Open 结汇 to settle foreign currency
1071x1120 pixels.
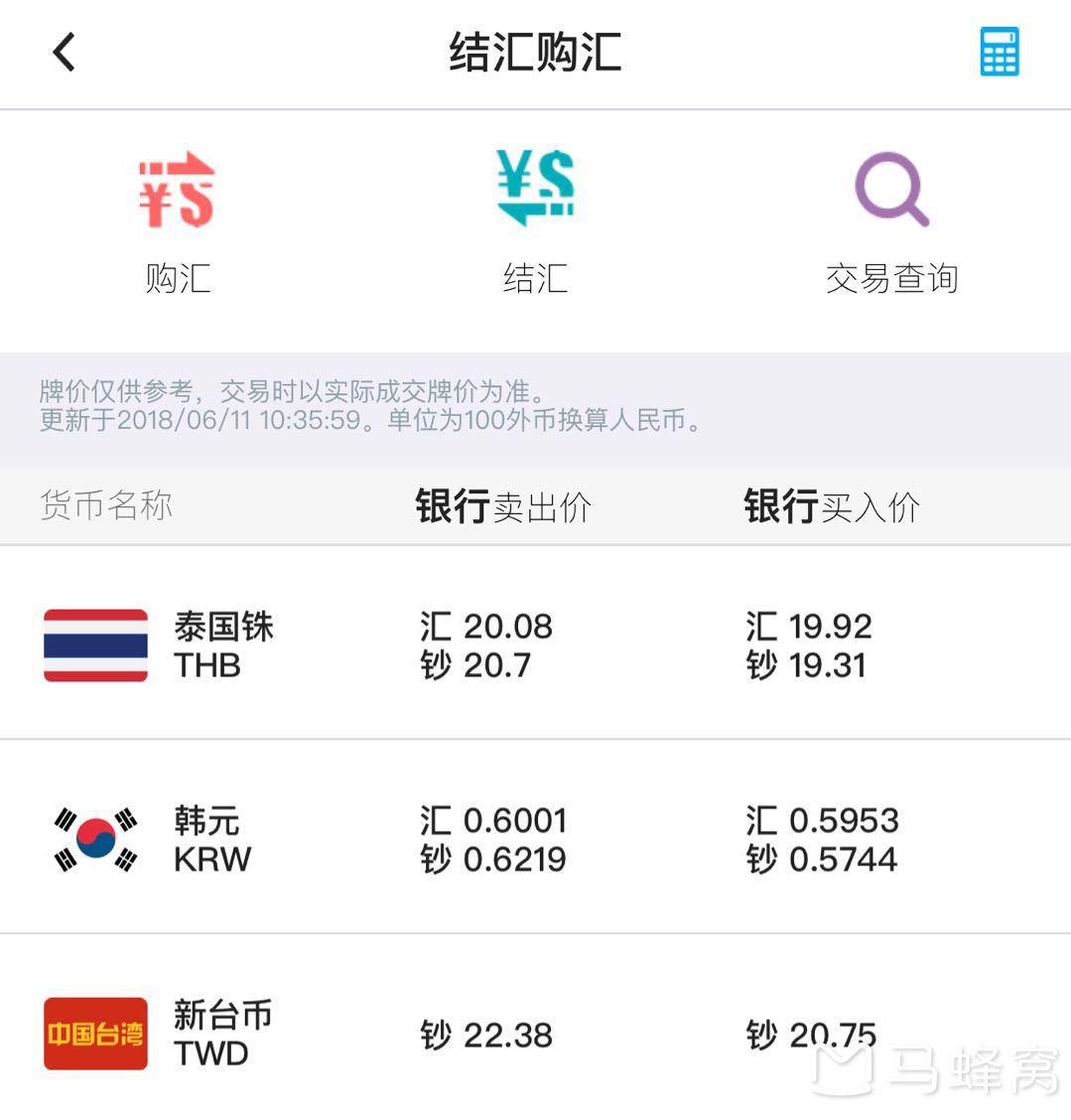(x=535, y=221)
